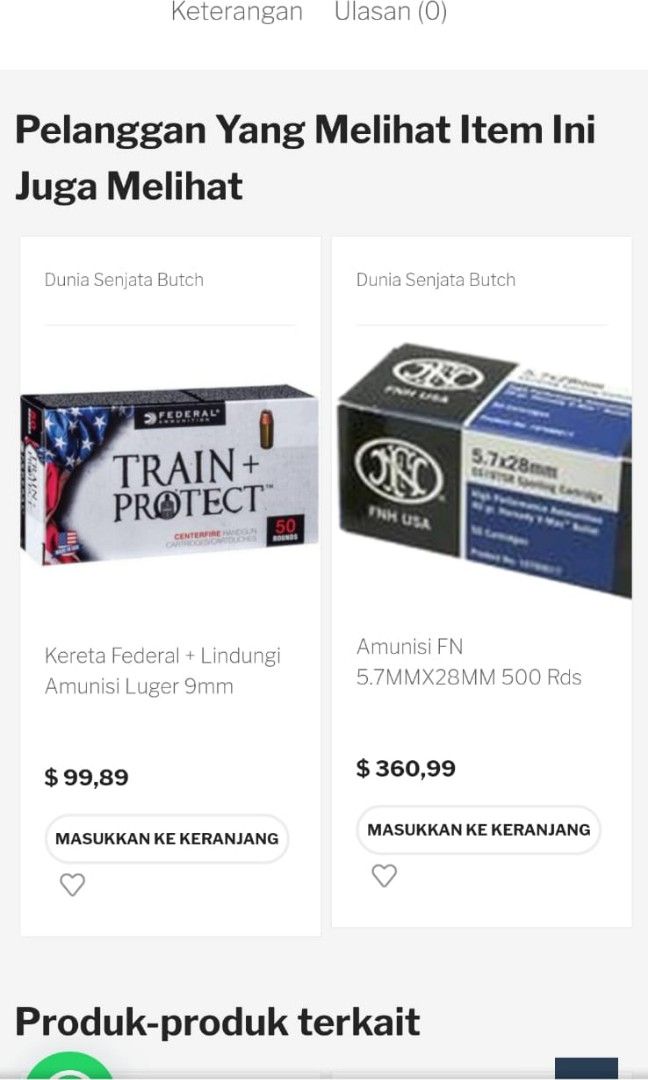Wishlist the Federal Luger 9mm item
Viewport: 648px width, 1080px height.
pos(72,885)
